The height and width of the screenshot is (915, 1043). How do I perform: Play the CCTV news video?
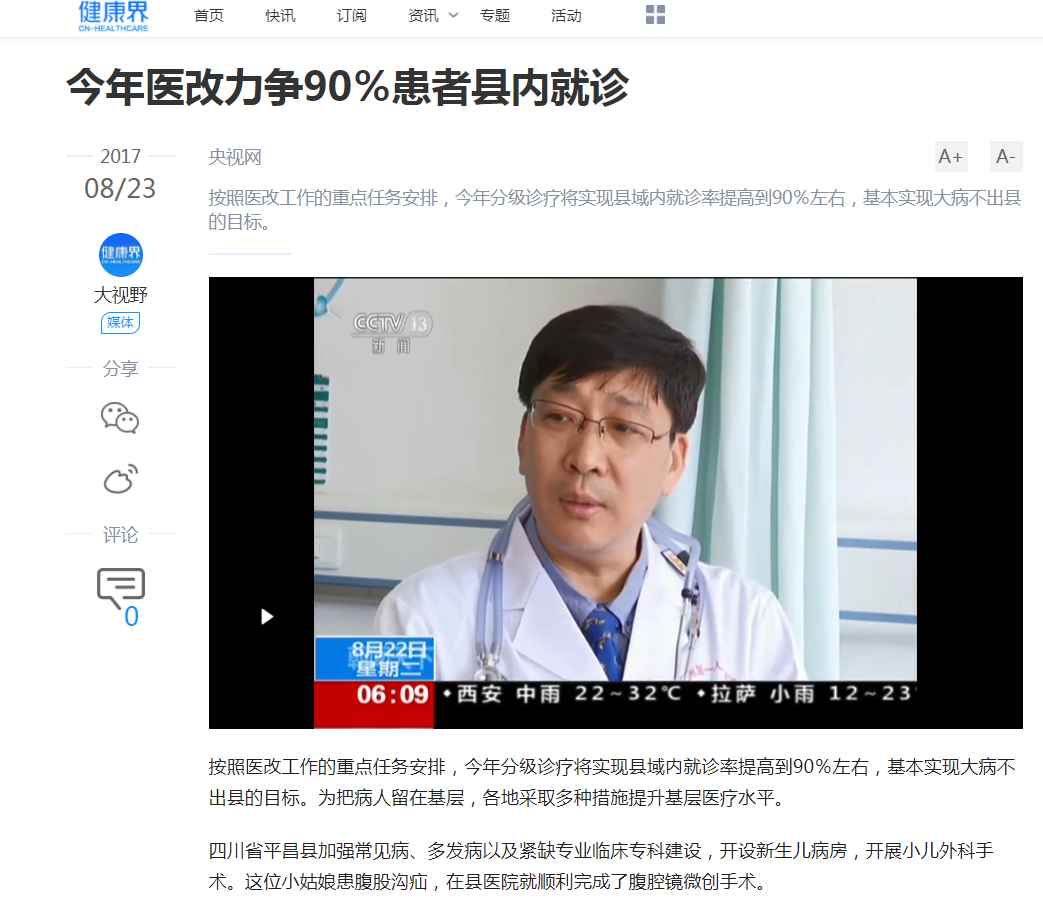point(267,617)
